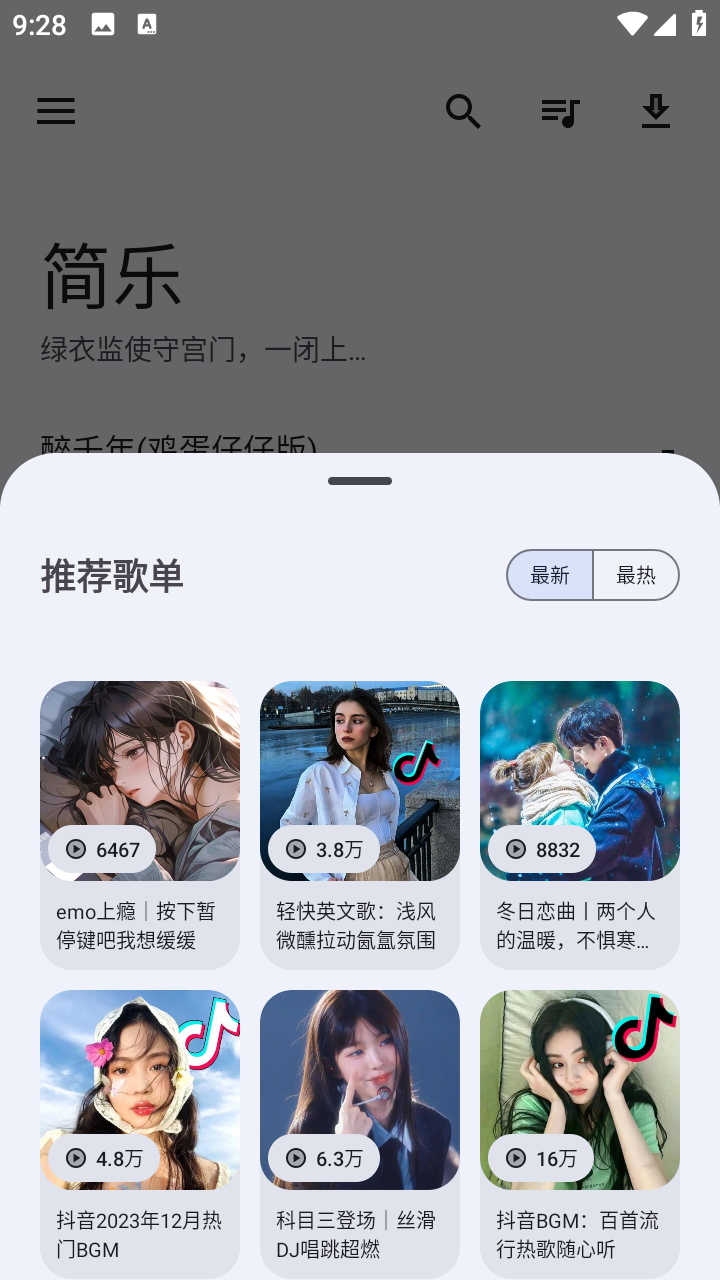Open the search icon
Image resolution: width=720 pixels, height=1280 pixels.
[463, 111]
